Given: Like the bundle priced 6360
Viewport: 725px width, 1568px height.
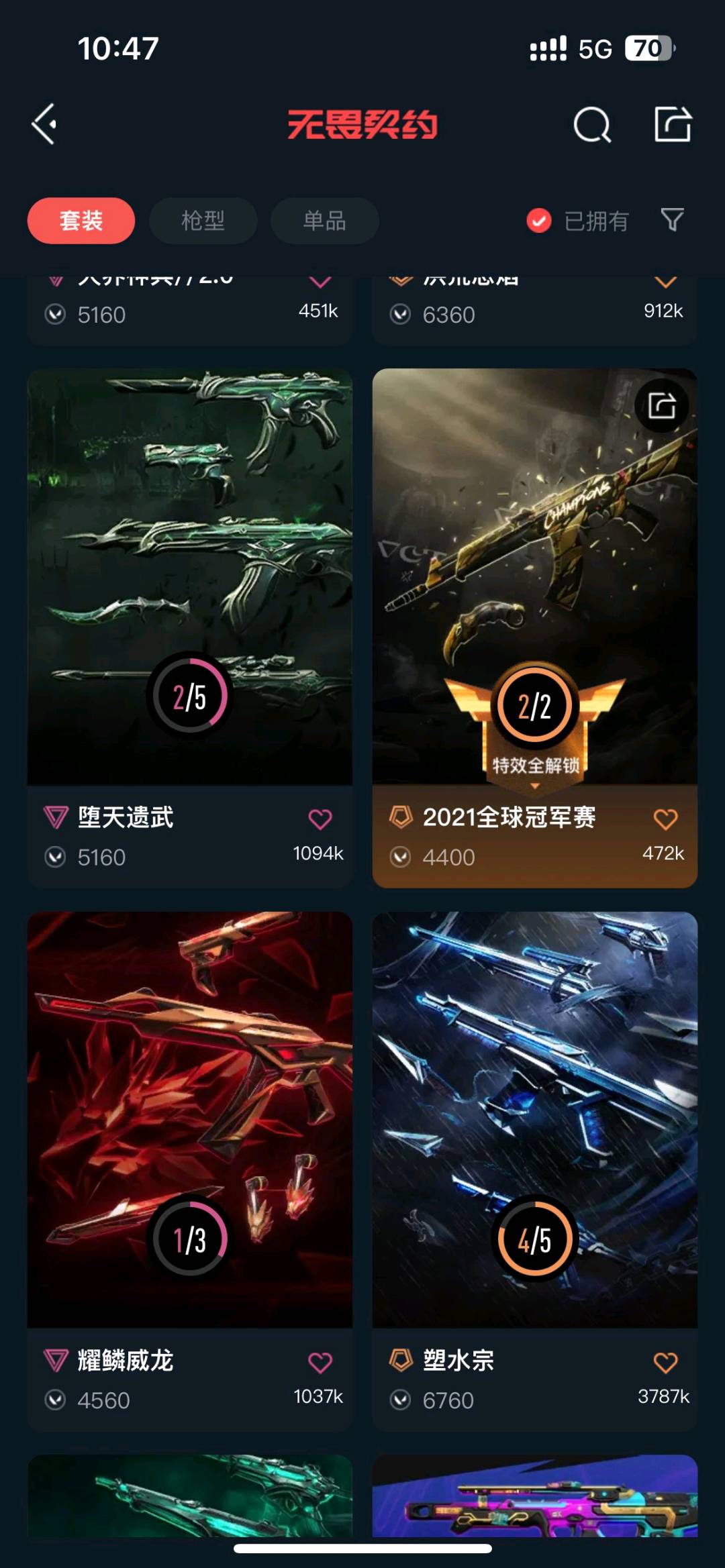Looking at the screenshot, I should pos(665,283).
